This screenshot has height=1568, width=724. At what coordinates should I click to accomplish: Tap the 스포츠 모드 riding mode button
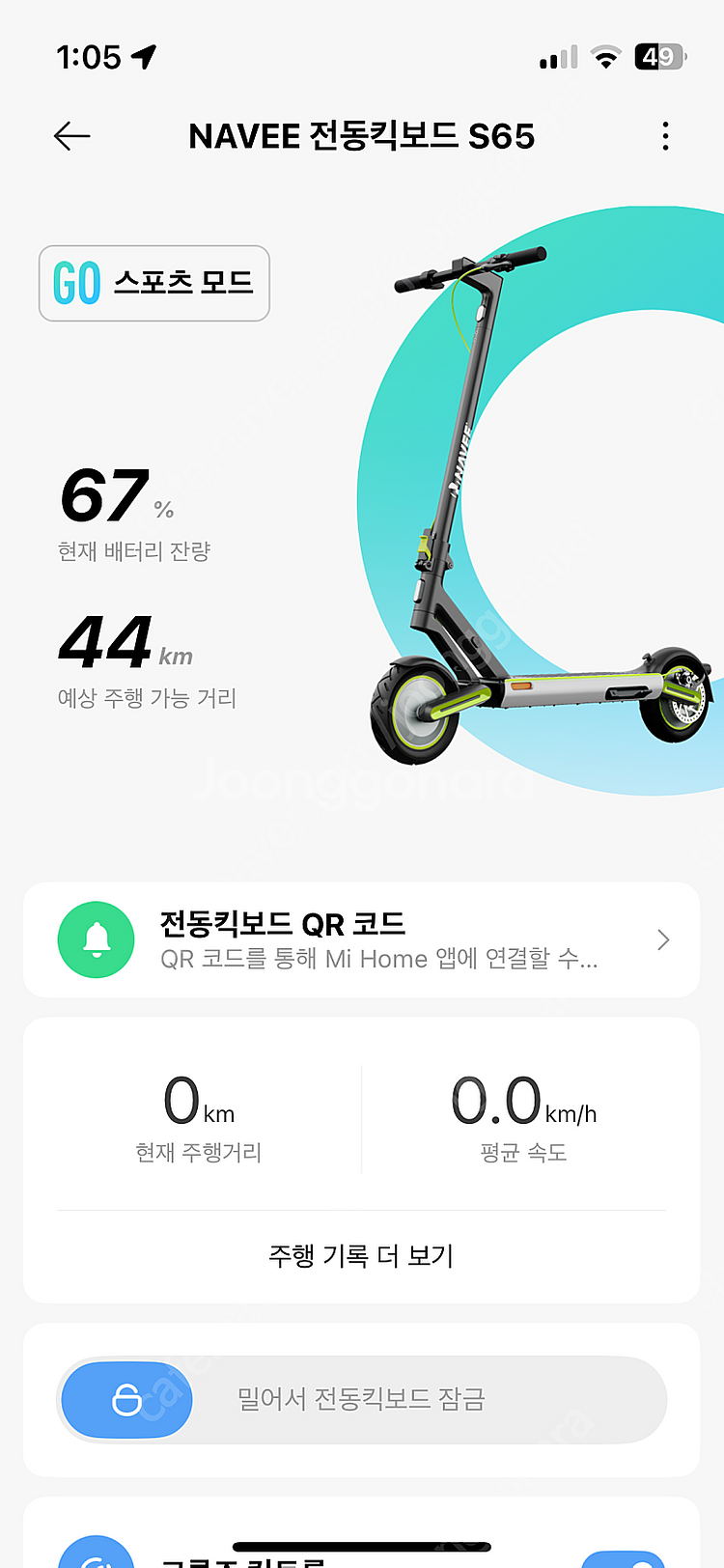pos(154,283)
